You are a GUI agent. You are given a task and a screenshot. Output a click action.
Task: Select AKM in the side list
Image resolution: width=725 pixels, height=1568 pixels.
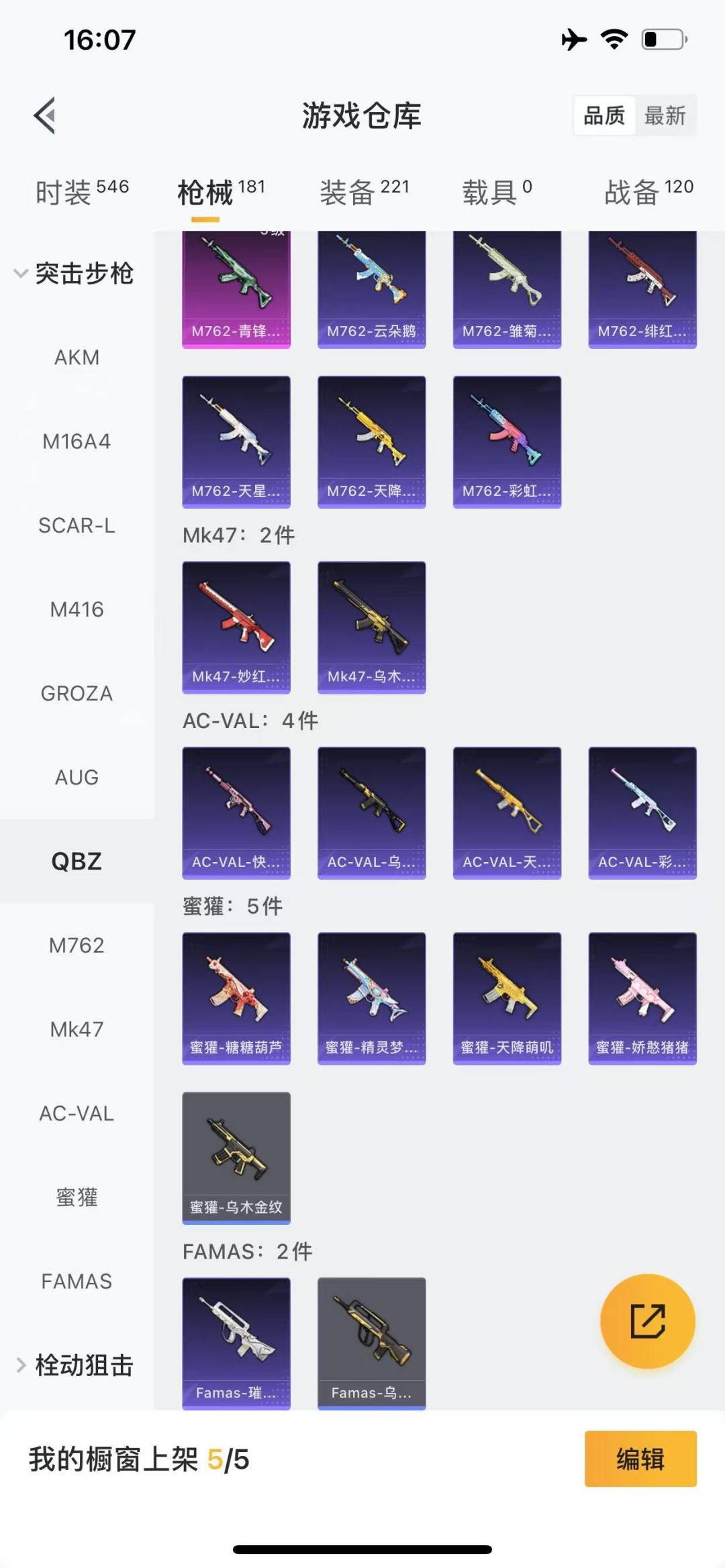77,358
